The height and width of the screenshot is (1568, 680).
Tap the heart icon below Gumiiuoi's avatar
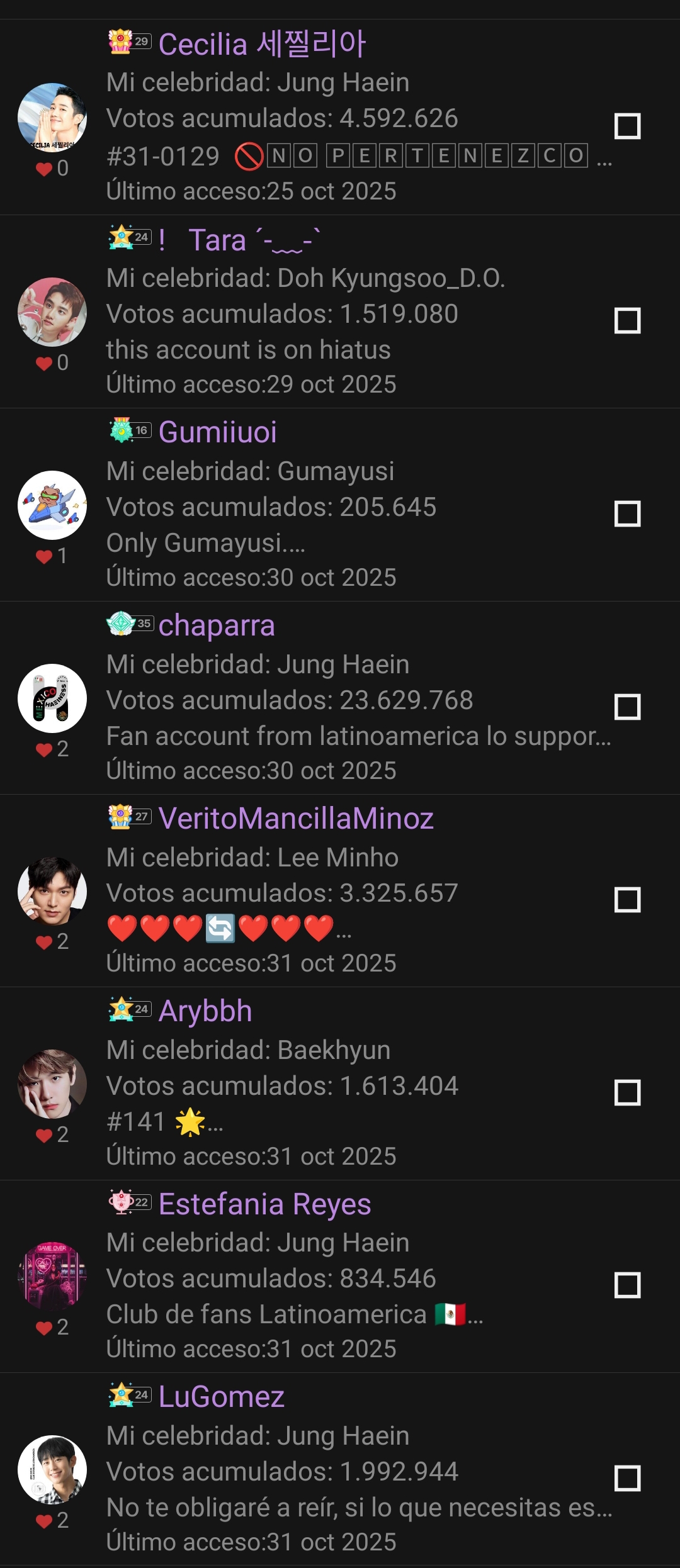(x=44, y=556)
